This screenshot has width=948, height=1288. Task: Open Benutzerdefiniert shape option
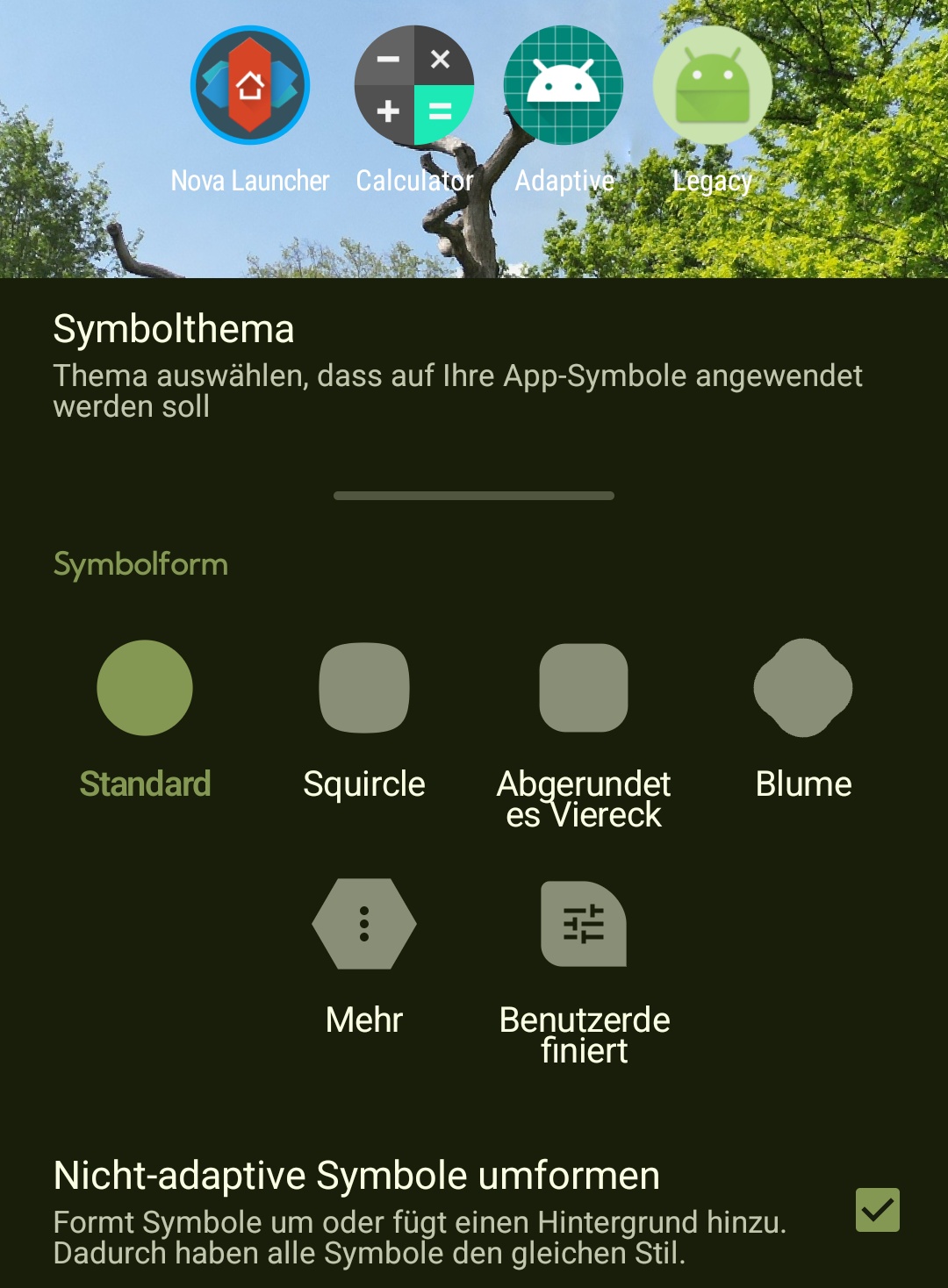[x=584, y=924]
